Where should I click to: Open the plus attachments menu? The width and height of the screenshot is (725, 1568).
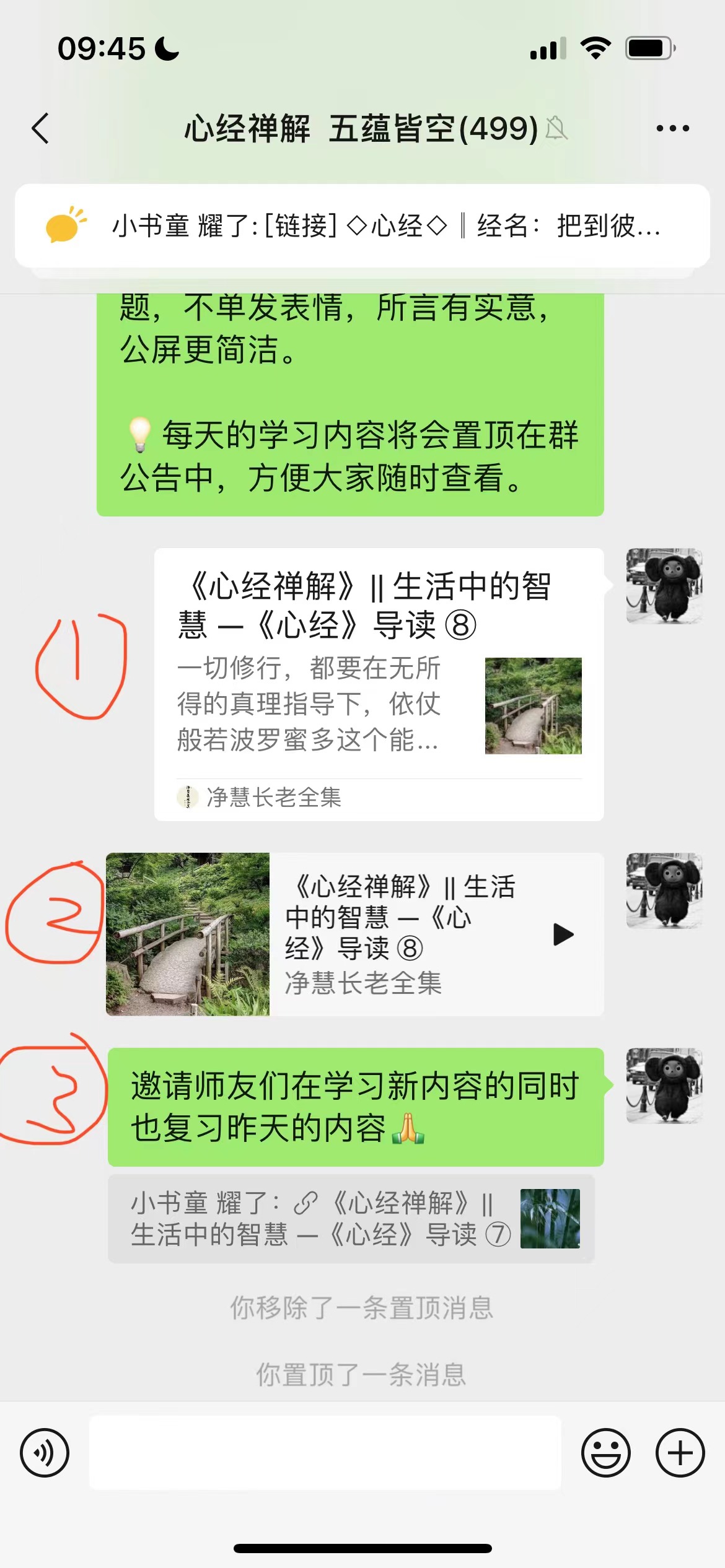680,1453
